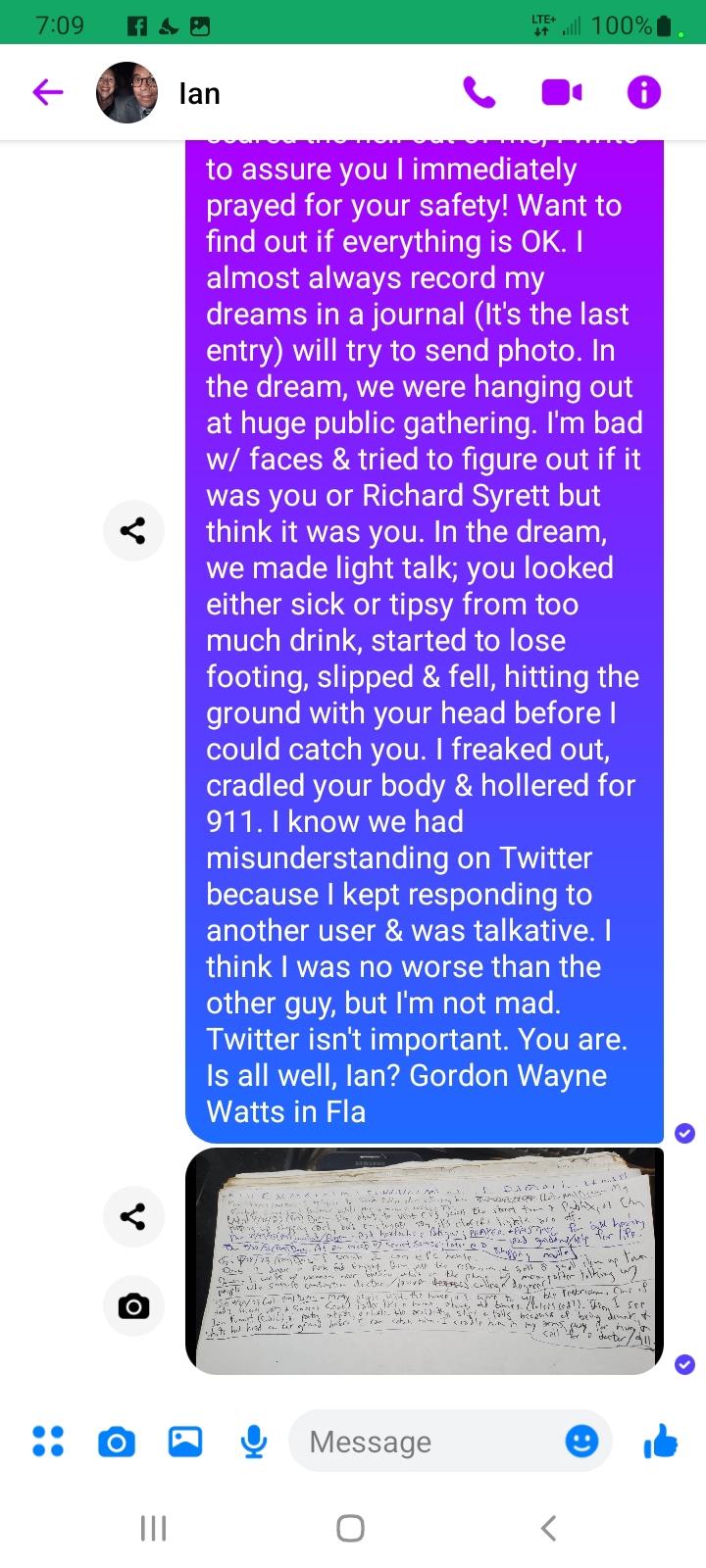This screenshot has height=1568, width=706.
Task: Tap the camera icon beside the journal photo
Action: 133,1306
